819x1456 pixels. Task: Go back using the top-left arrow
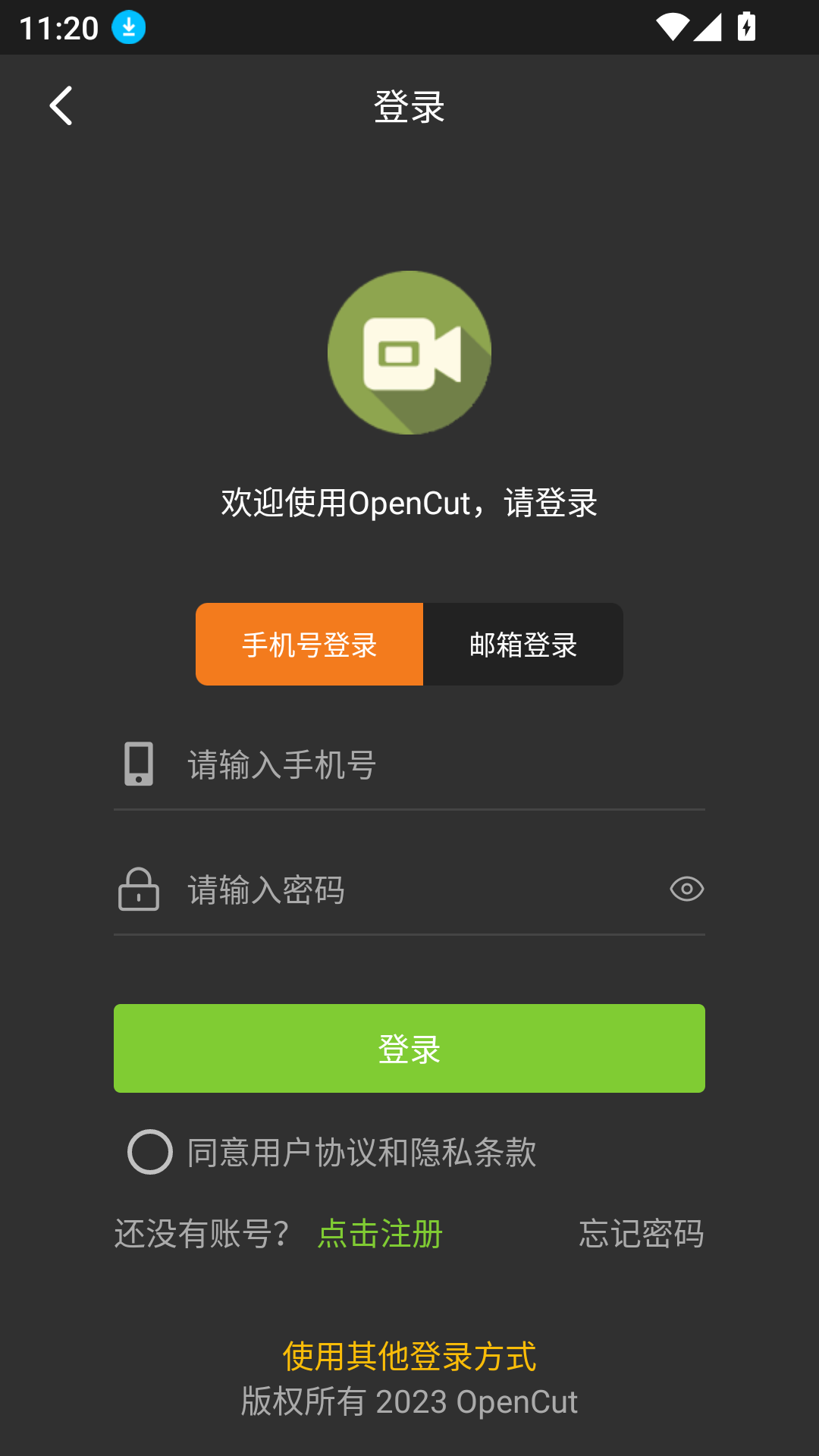(61, 106)
